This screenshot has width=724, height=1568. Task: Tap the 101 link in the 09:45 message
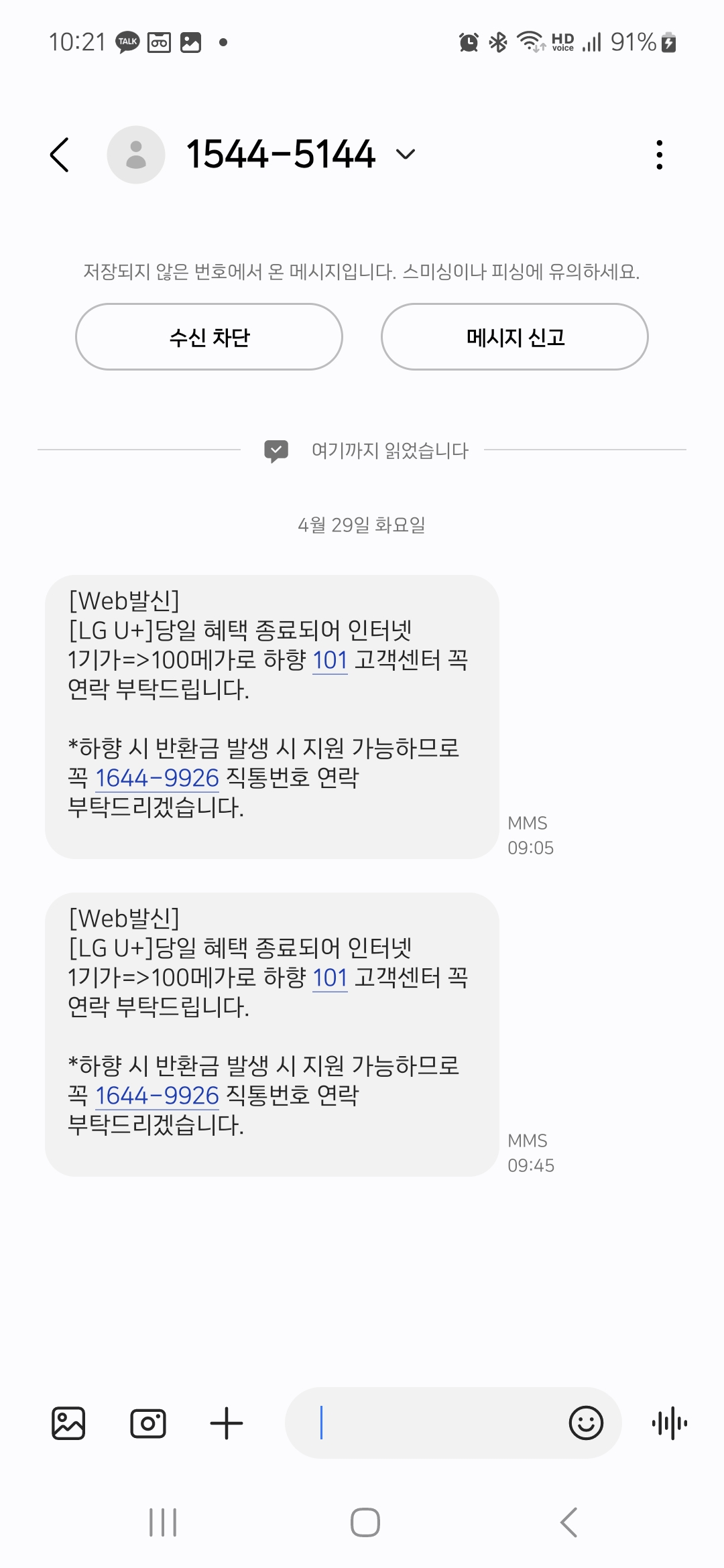pyautogui.click(x=330, y=978)
